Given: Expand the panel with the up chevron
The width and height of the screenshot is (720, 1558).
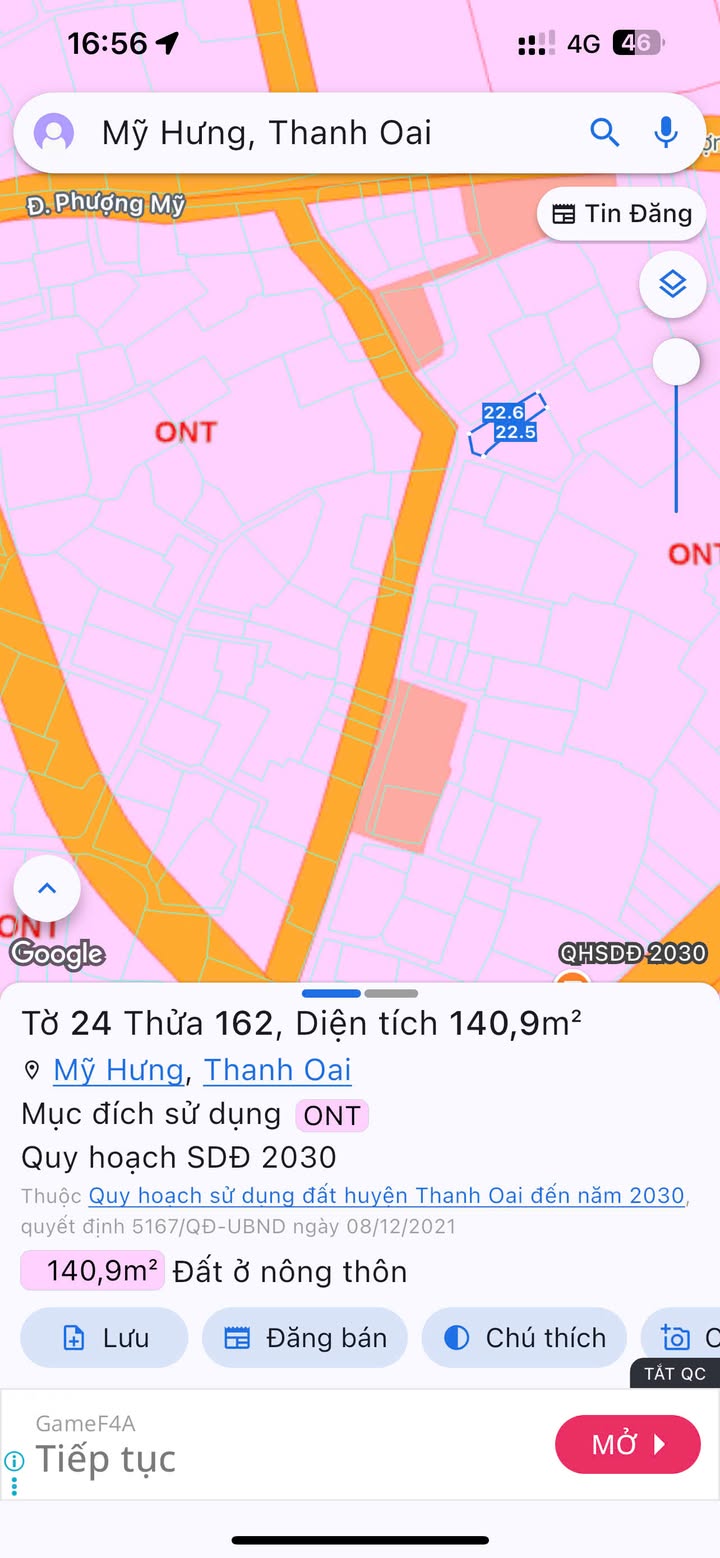Looking at the screenshot, I should click(x=47, y=888).
